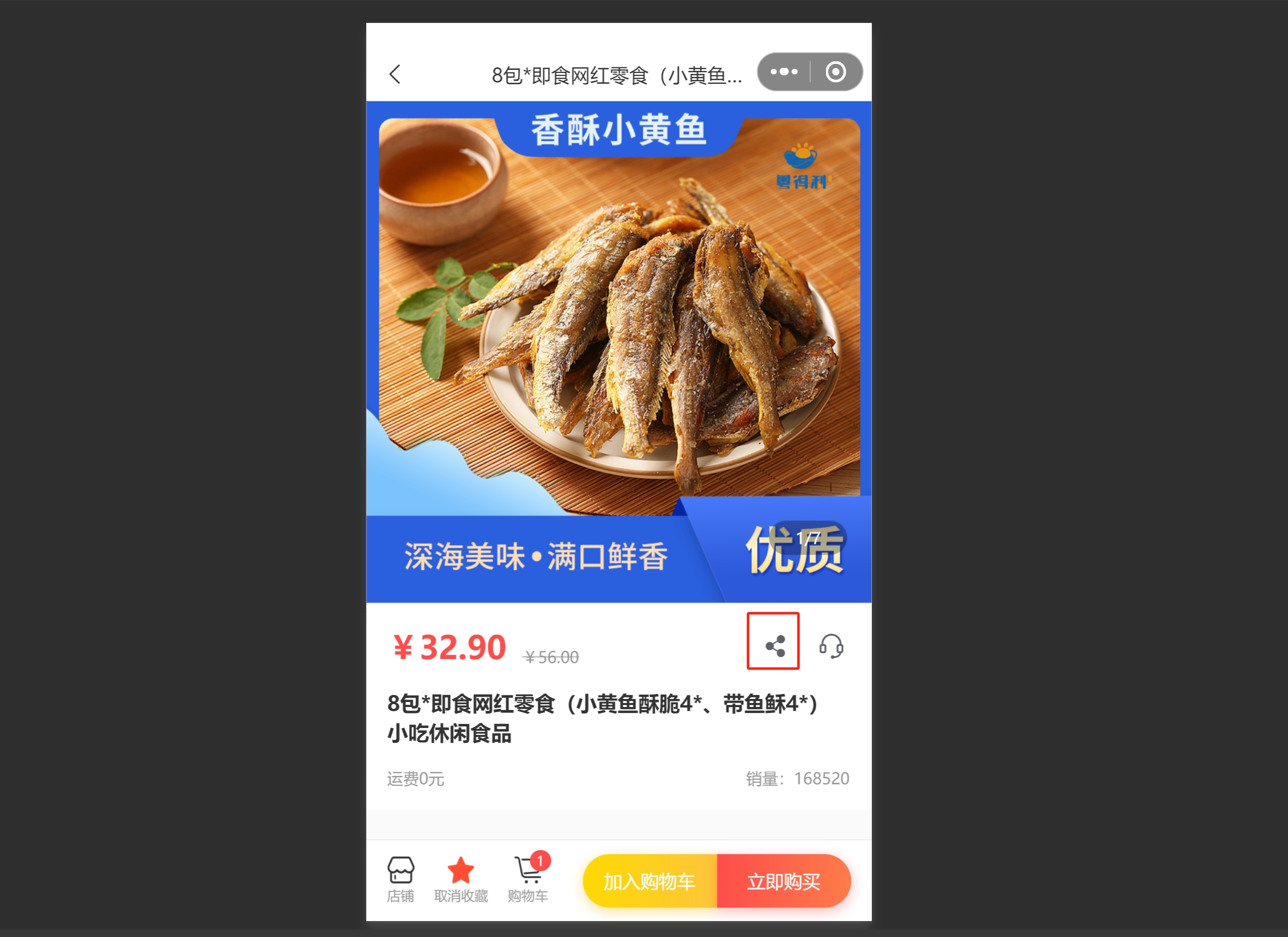Screen dimensions: 1288x937
Task: Go back using the back arrow
Action: (395, 74)
